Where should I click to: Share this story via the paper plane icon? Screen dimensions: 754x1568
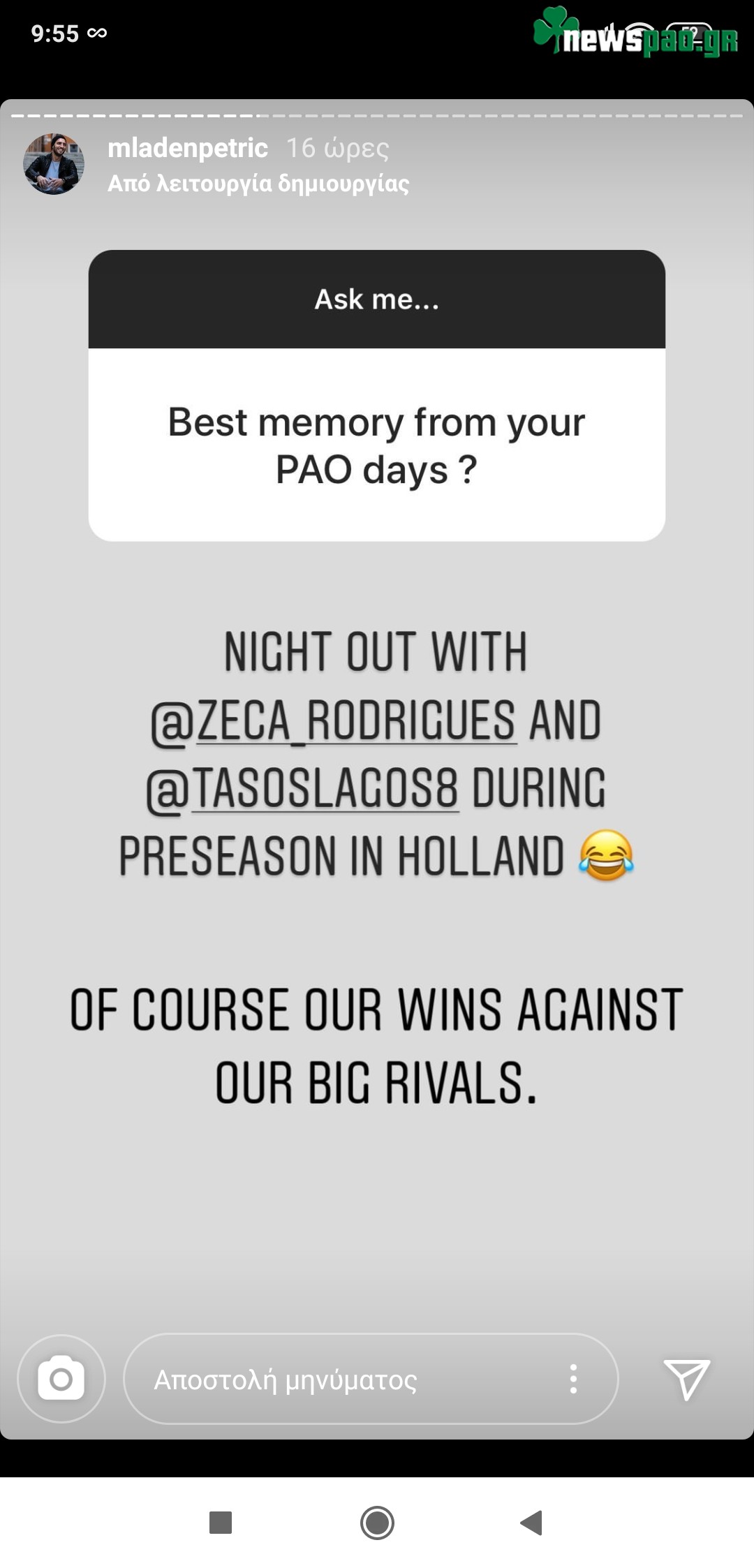686,1379
